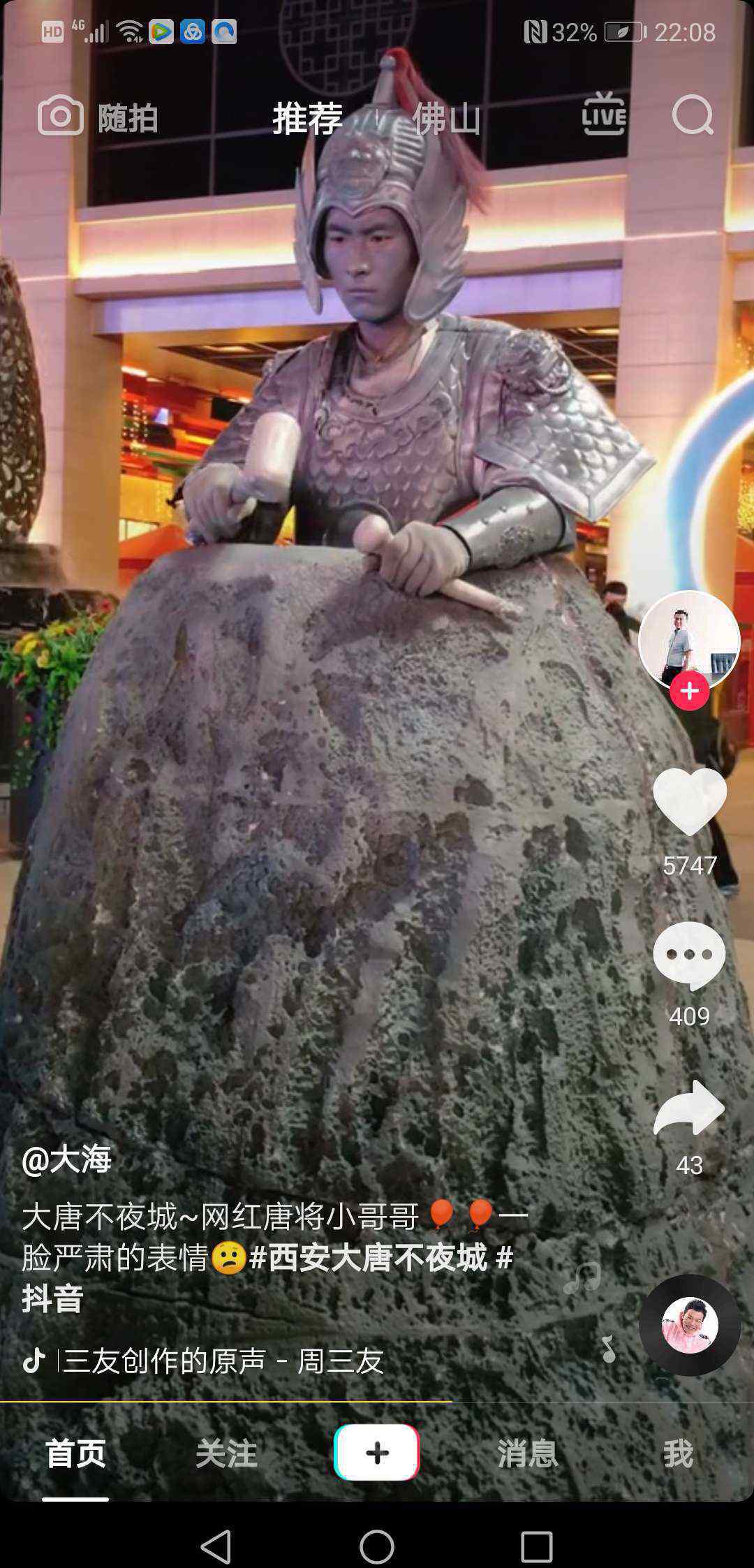Like this video with the heart
754x1568 pixels.
(x=689, y=801)
